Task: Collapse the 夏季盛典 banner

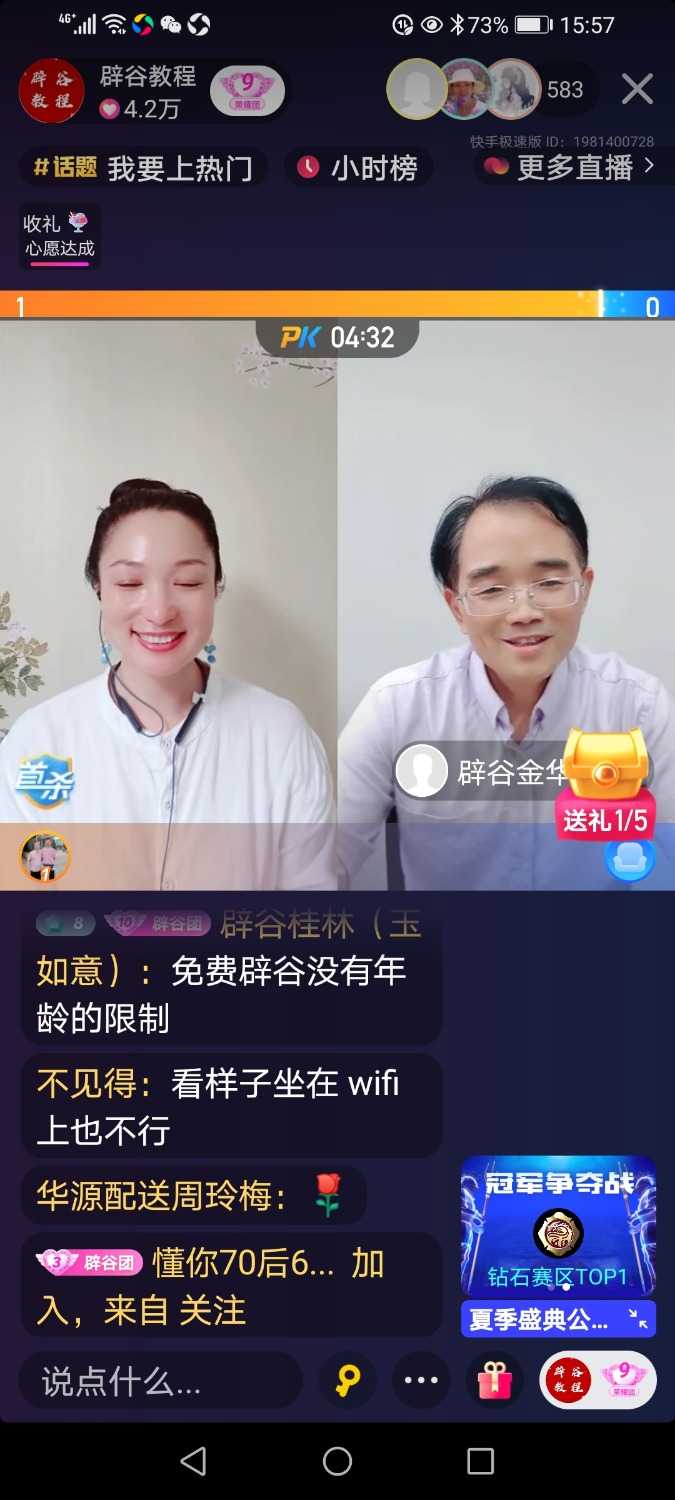Action: [x=638, y=1320]
